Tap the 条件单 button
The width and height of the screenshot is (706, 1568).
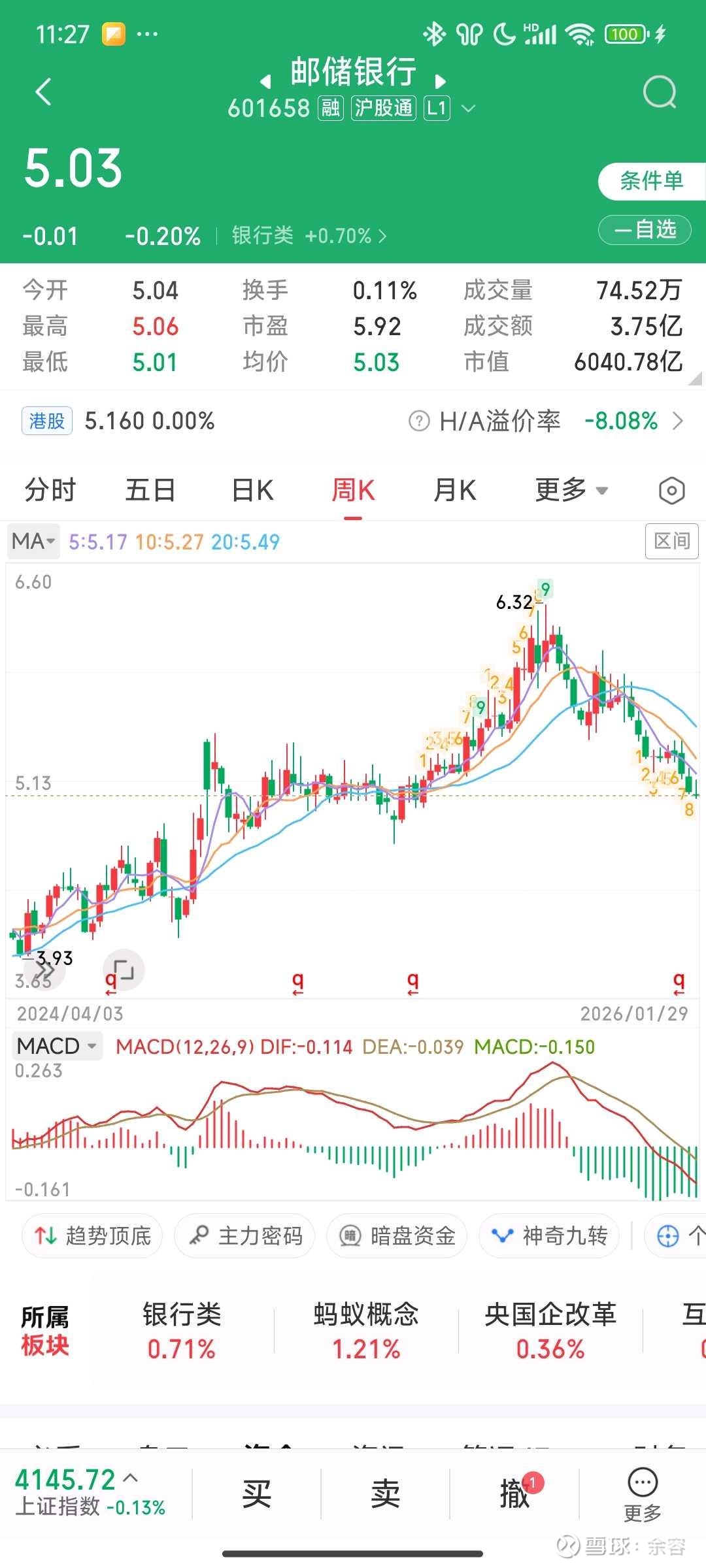(650, 181)
